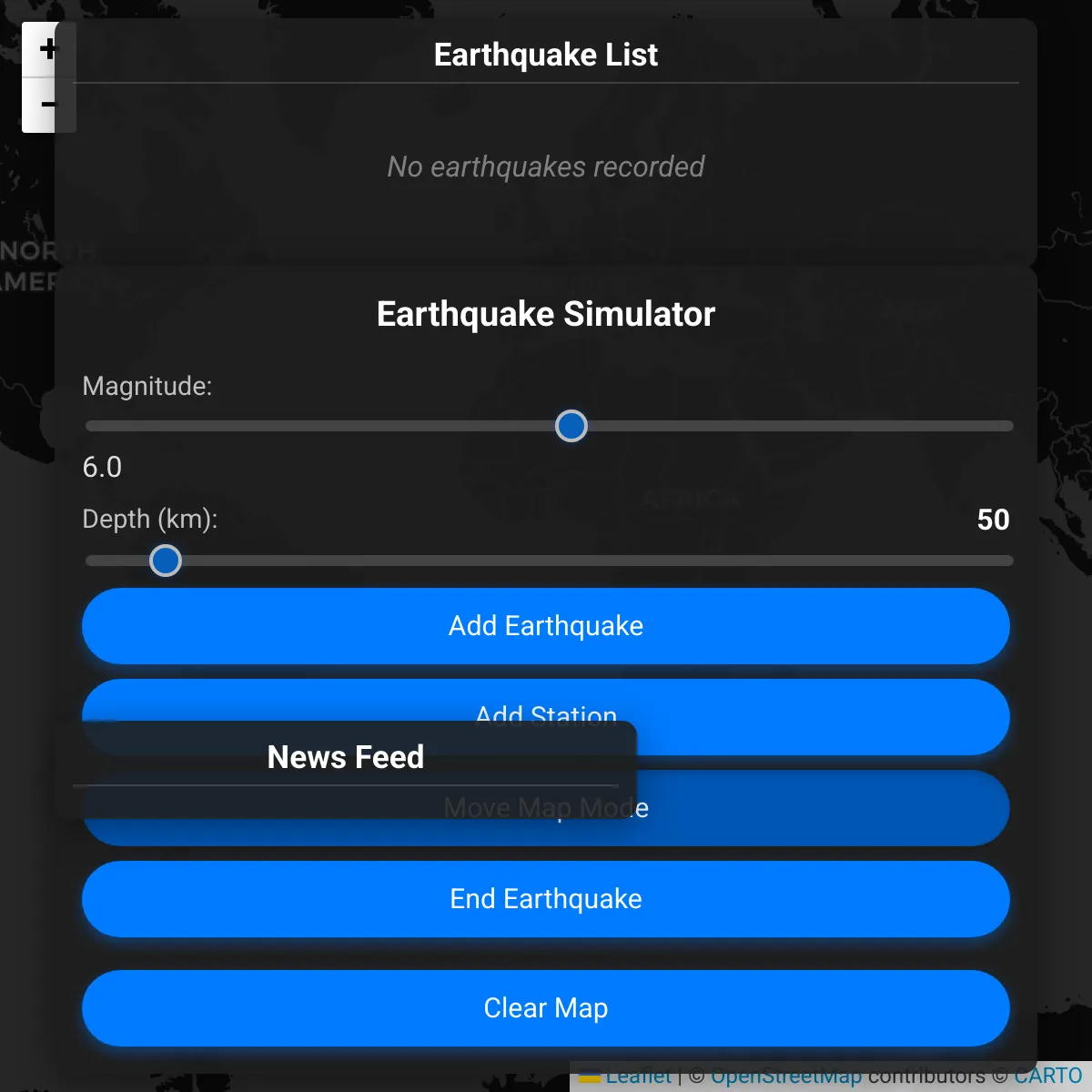Screen dimensions: 1092x1092
Task: Tap the End Earthquake button
Action: click(546, 899)
